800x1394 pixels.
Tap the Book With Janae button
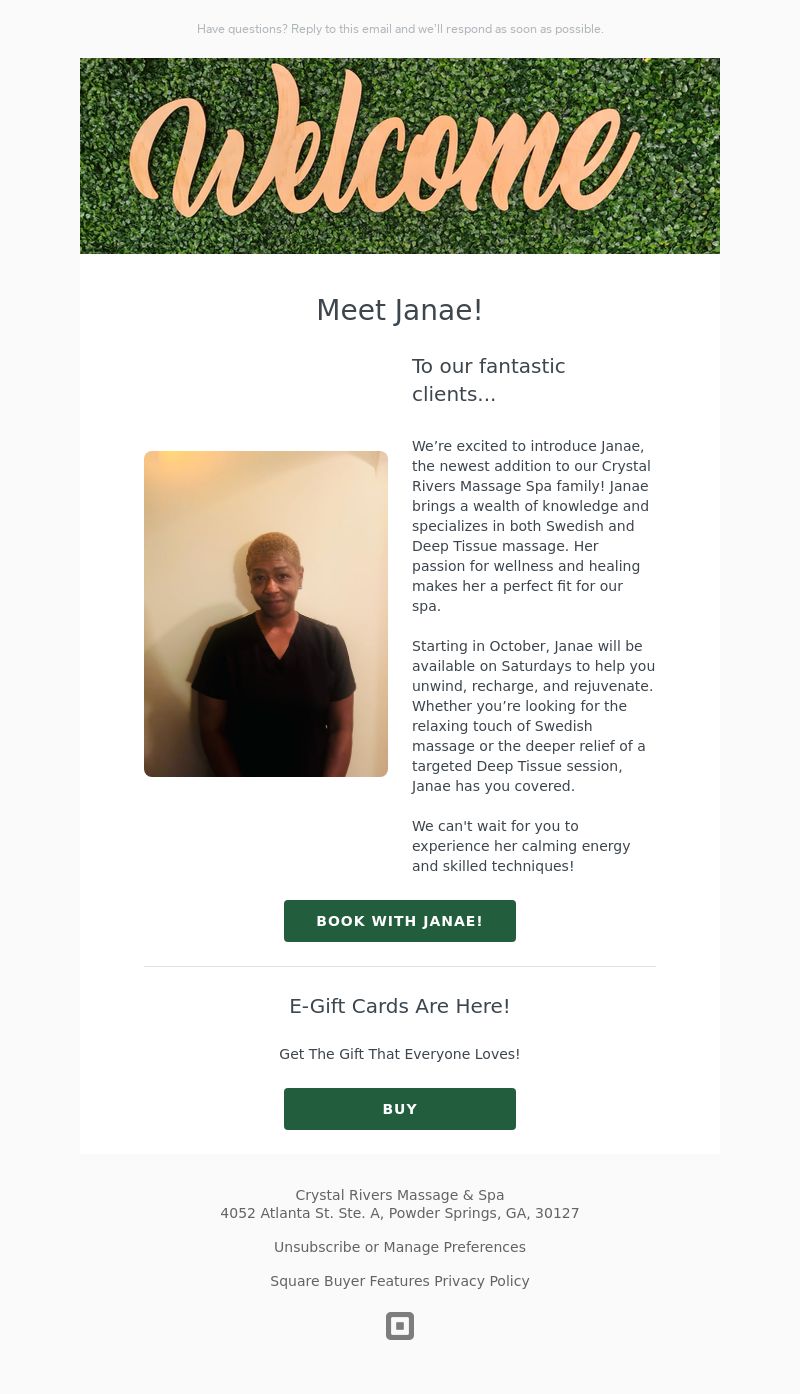399,921
